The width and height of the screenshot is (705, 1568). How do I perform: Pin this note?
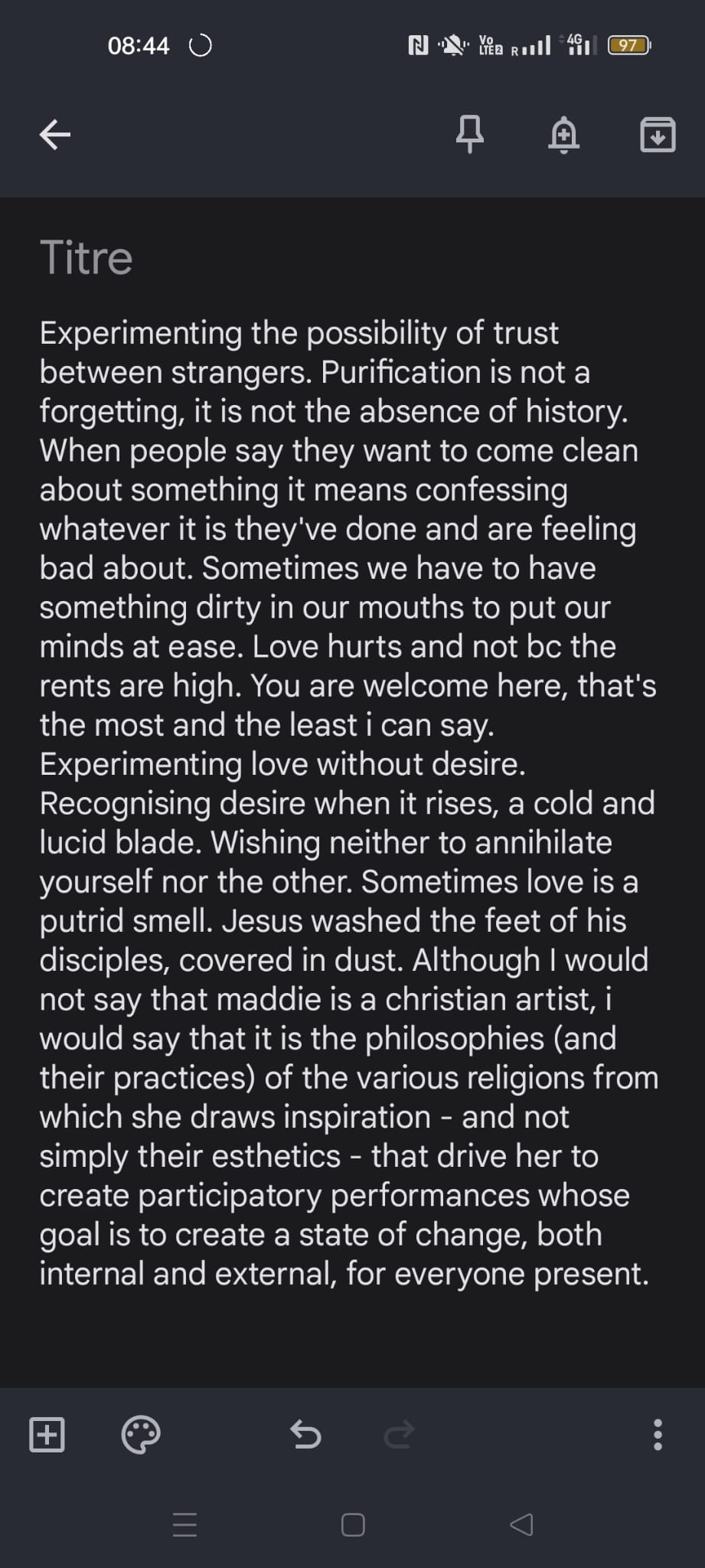[469, 135]
